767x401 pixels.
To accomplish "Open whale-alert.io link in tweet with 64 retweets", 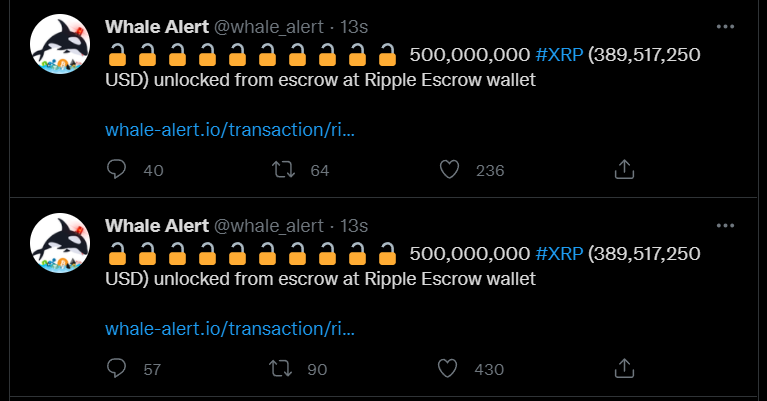I will point(229,130).
